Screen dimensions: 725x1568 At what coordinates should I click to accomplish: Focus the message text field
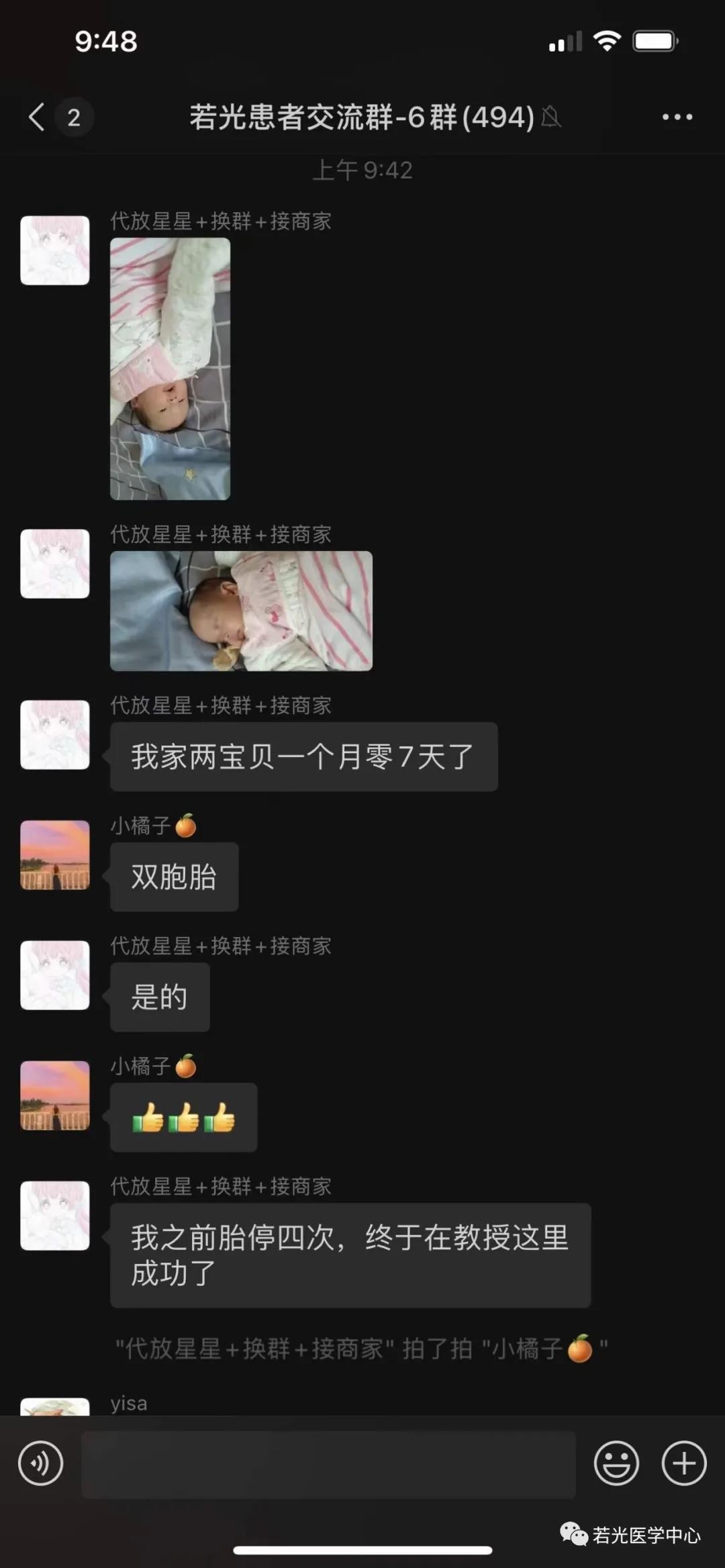click(328, 1464)
